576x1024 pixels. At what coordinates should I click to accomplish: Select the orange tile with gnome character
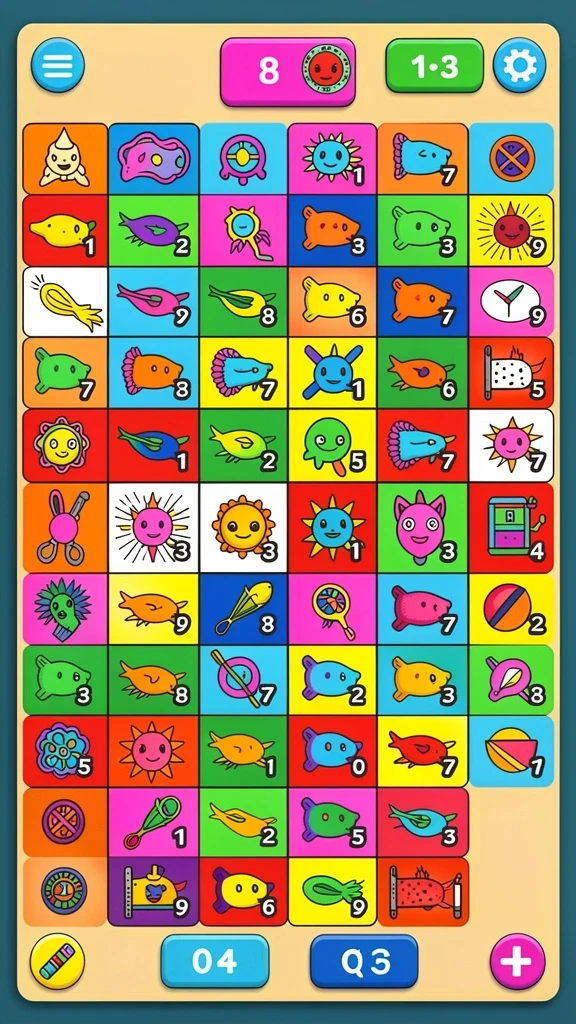coord(65,159)
